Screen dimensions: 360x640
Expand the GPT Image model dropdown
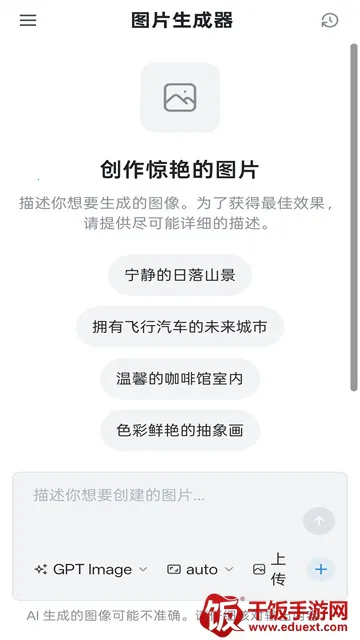91,569
